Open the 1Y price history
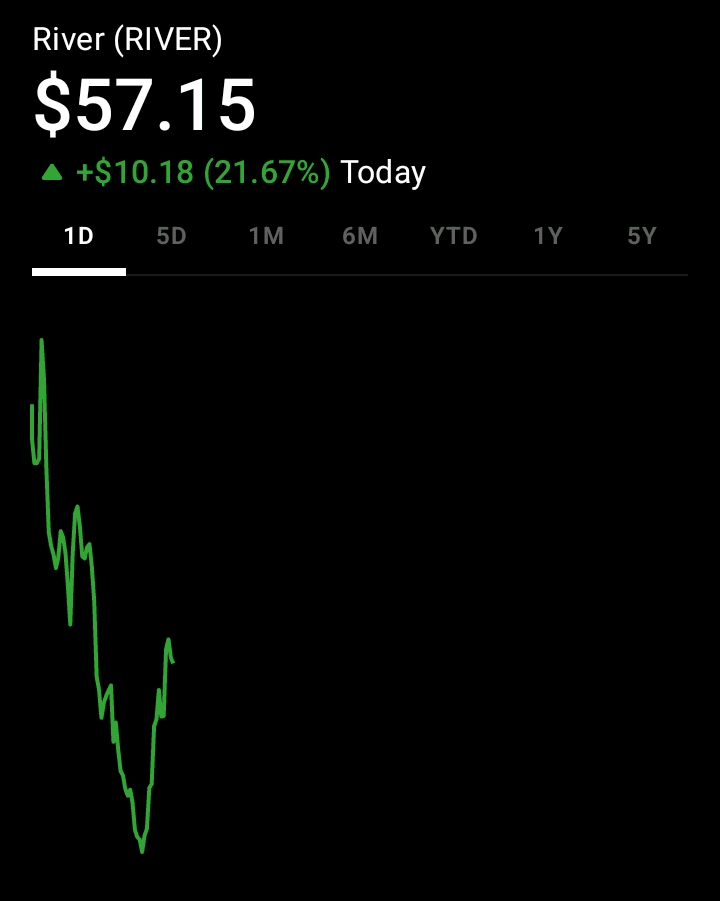 click(548, 237)
